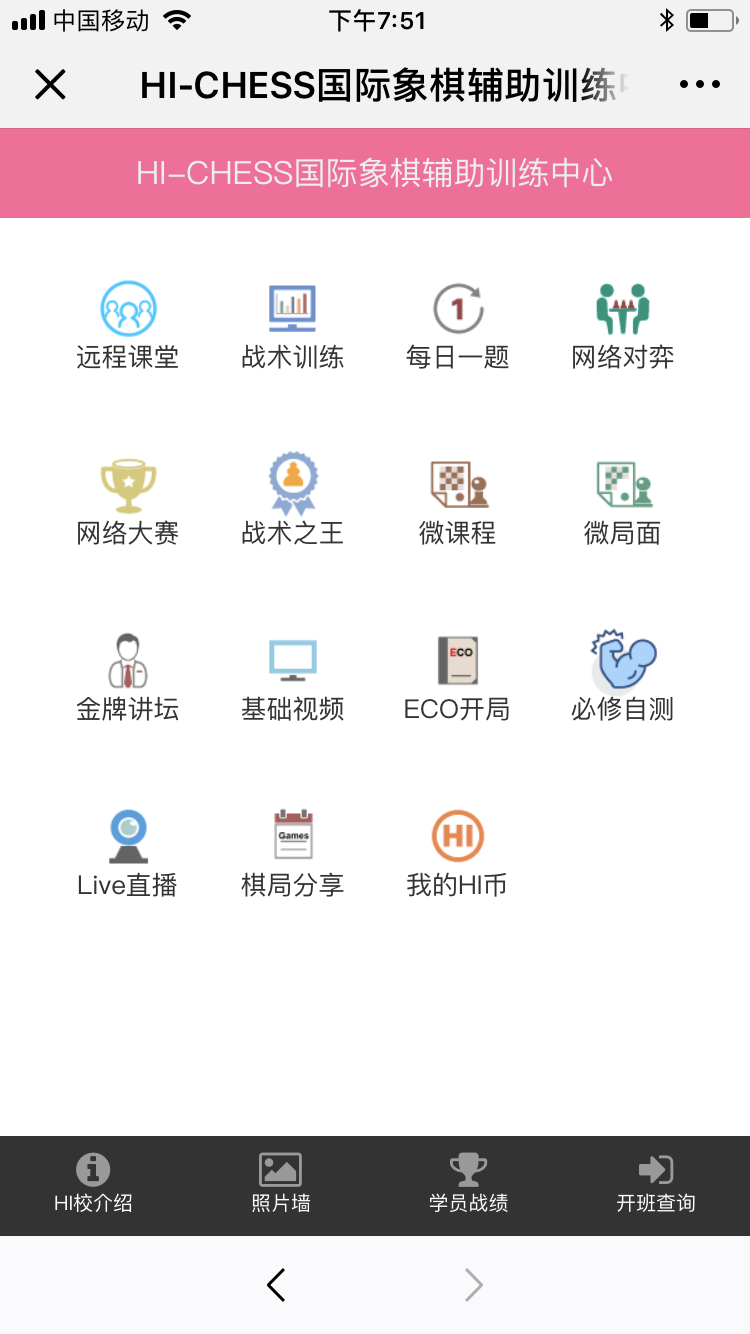Go back with browser back arrow
The width and height of the screenshot is (750, 1334).
(277, 1285)
